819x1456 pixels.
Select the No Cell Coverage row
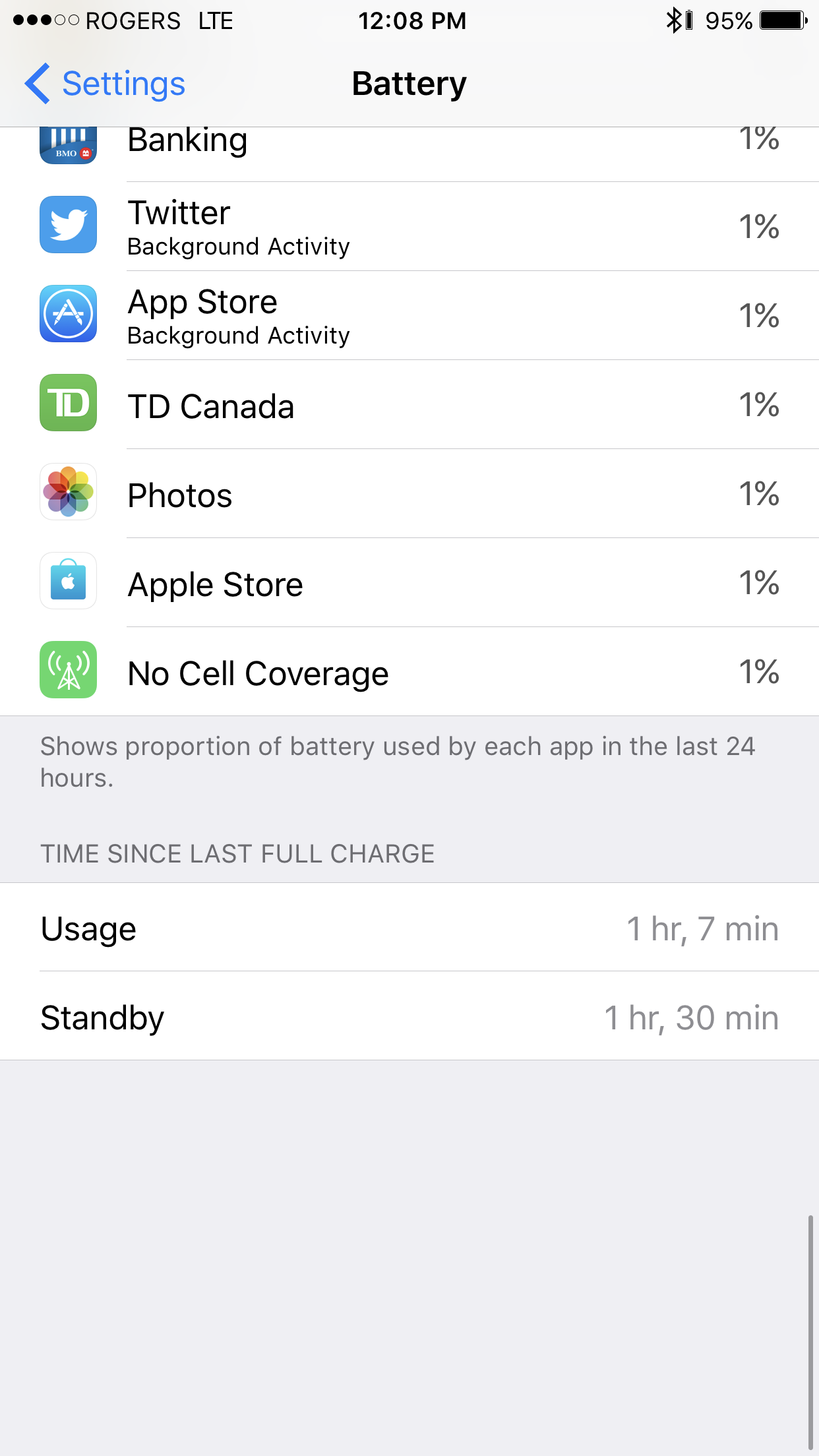click(x=409, y=671)
